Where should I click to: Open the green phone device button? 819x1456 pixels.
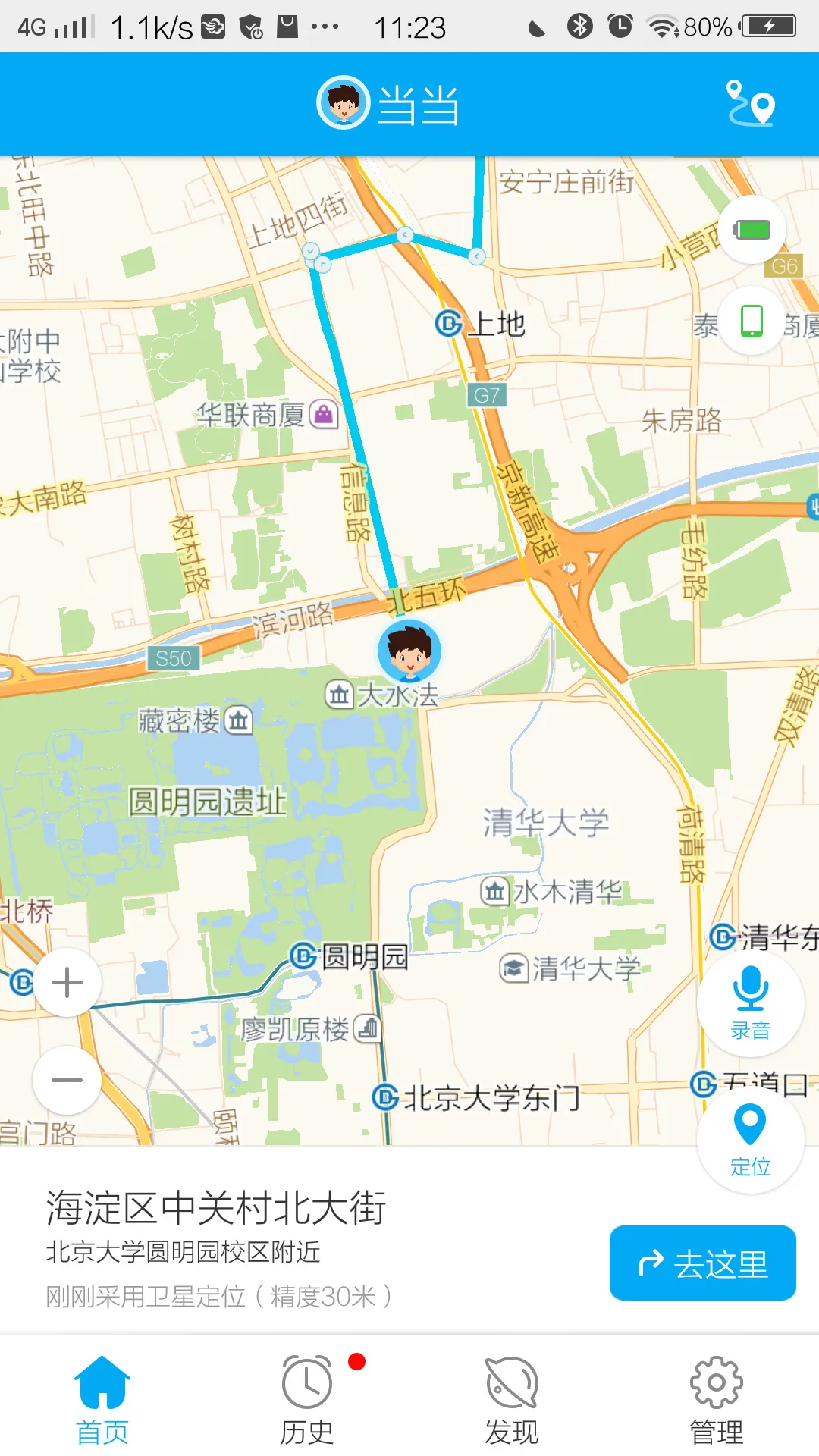(x=752, y=321)
